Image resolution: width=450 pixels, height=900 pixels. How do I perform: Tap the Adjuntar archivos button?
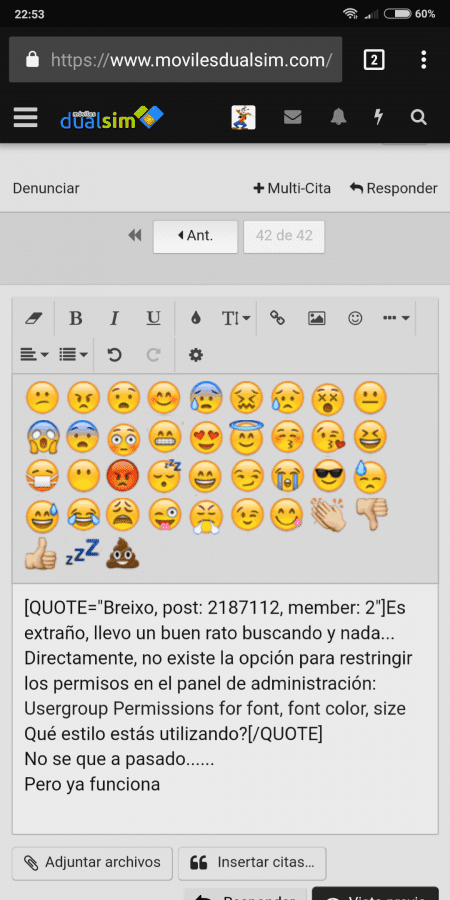[92, 863]
